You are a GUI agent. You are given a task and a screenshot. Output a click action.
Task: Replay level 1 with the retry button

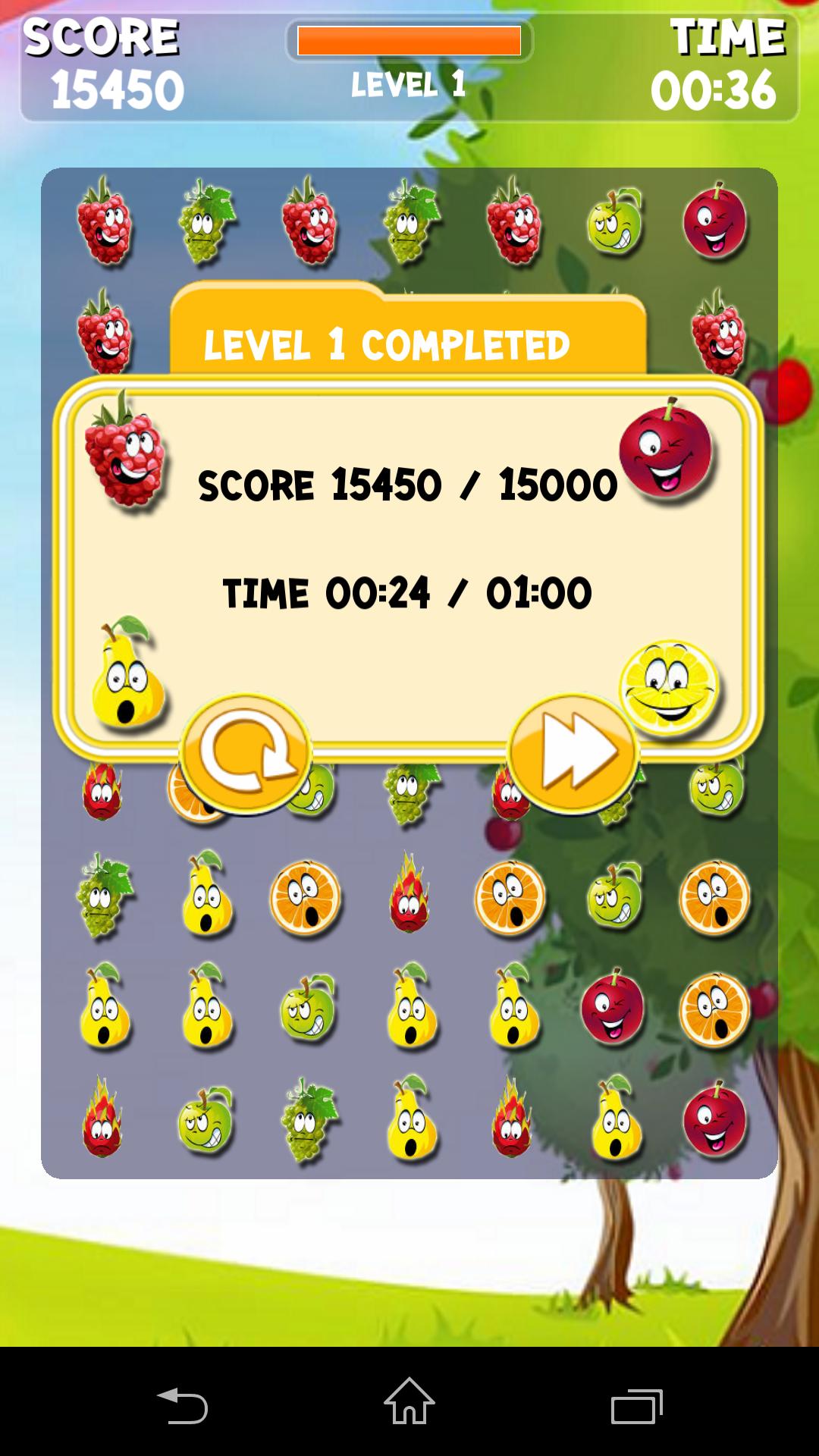(x=245, y=754)
